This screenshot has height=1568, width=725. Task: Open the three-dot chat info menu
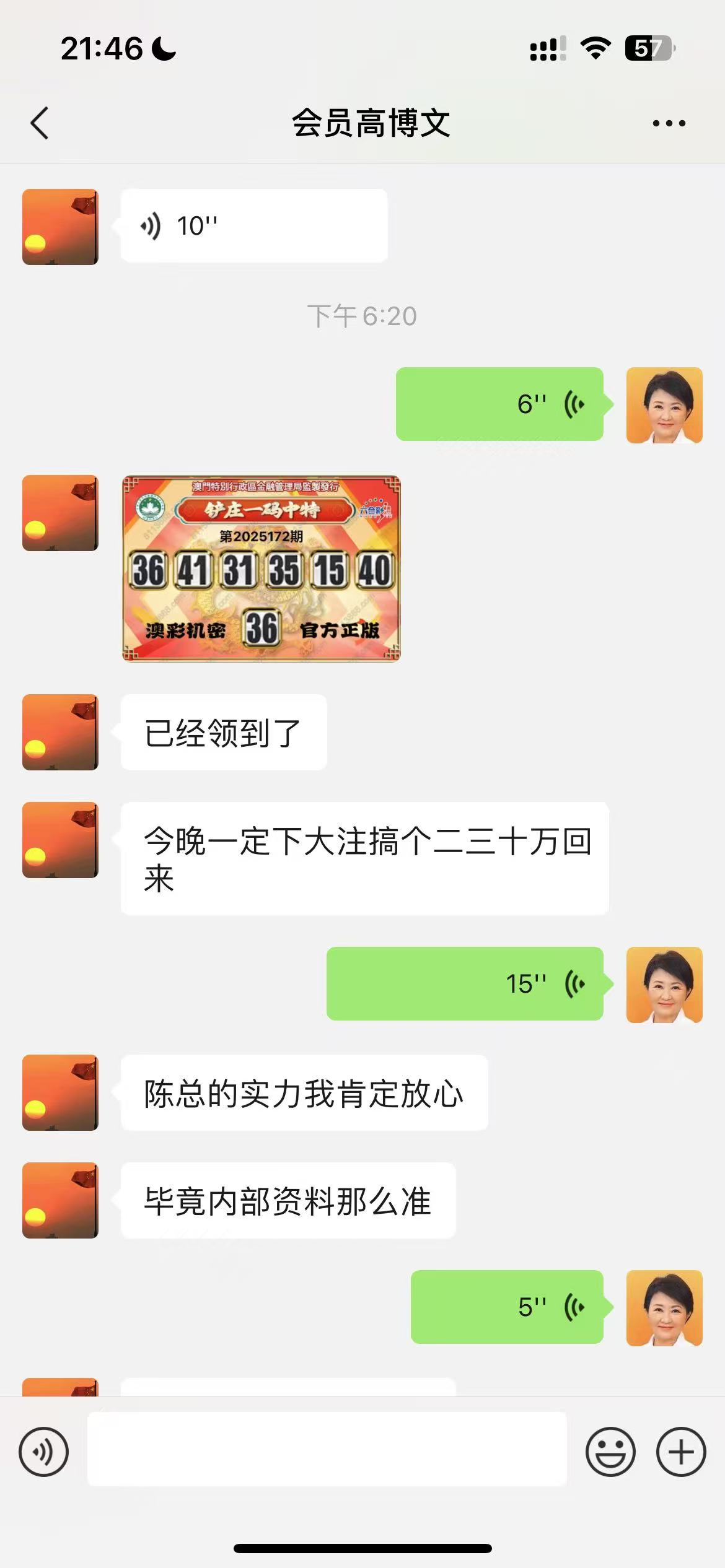[669, 123]
